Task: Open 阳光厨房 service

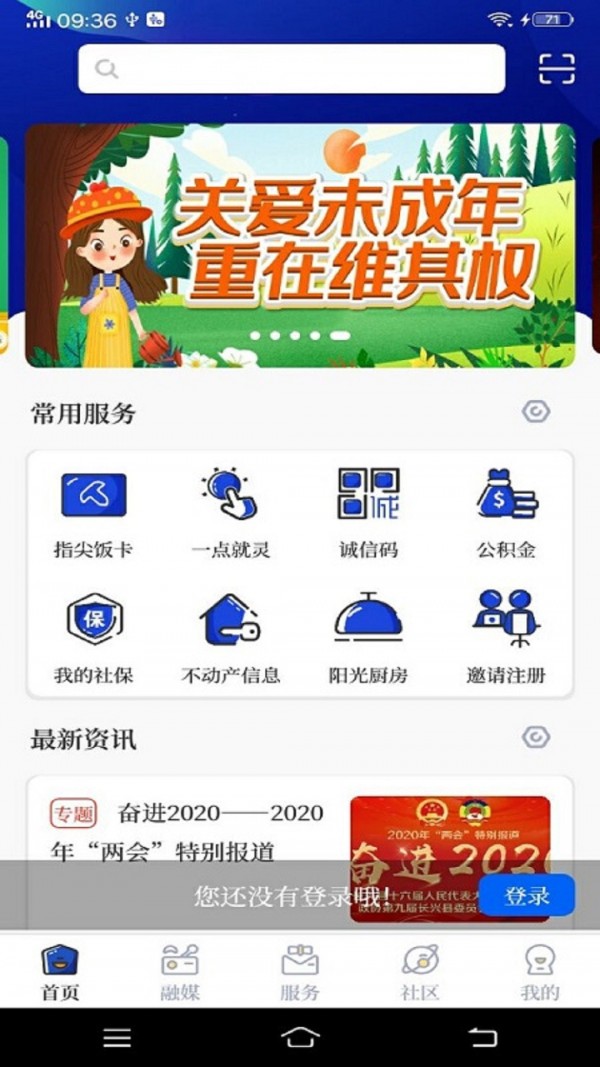Action: tap(368, 636)
